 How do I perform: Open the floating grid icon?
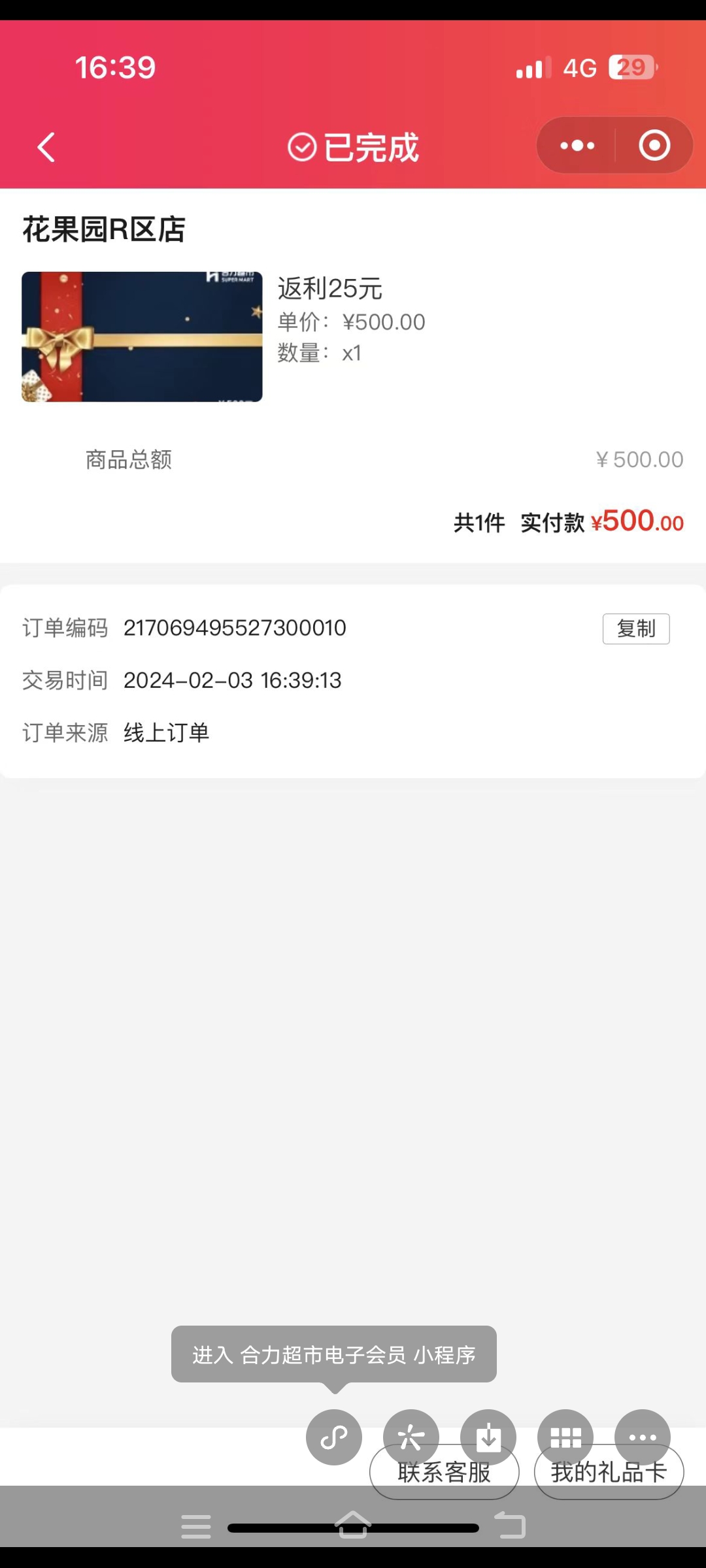click(565, 1437)
